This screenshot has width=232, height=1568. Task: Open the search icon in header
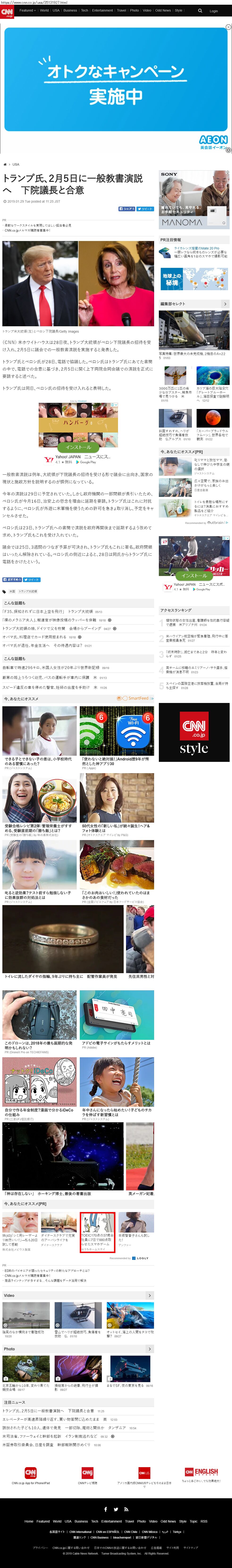pyautogui.click(x=200, y=10)
